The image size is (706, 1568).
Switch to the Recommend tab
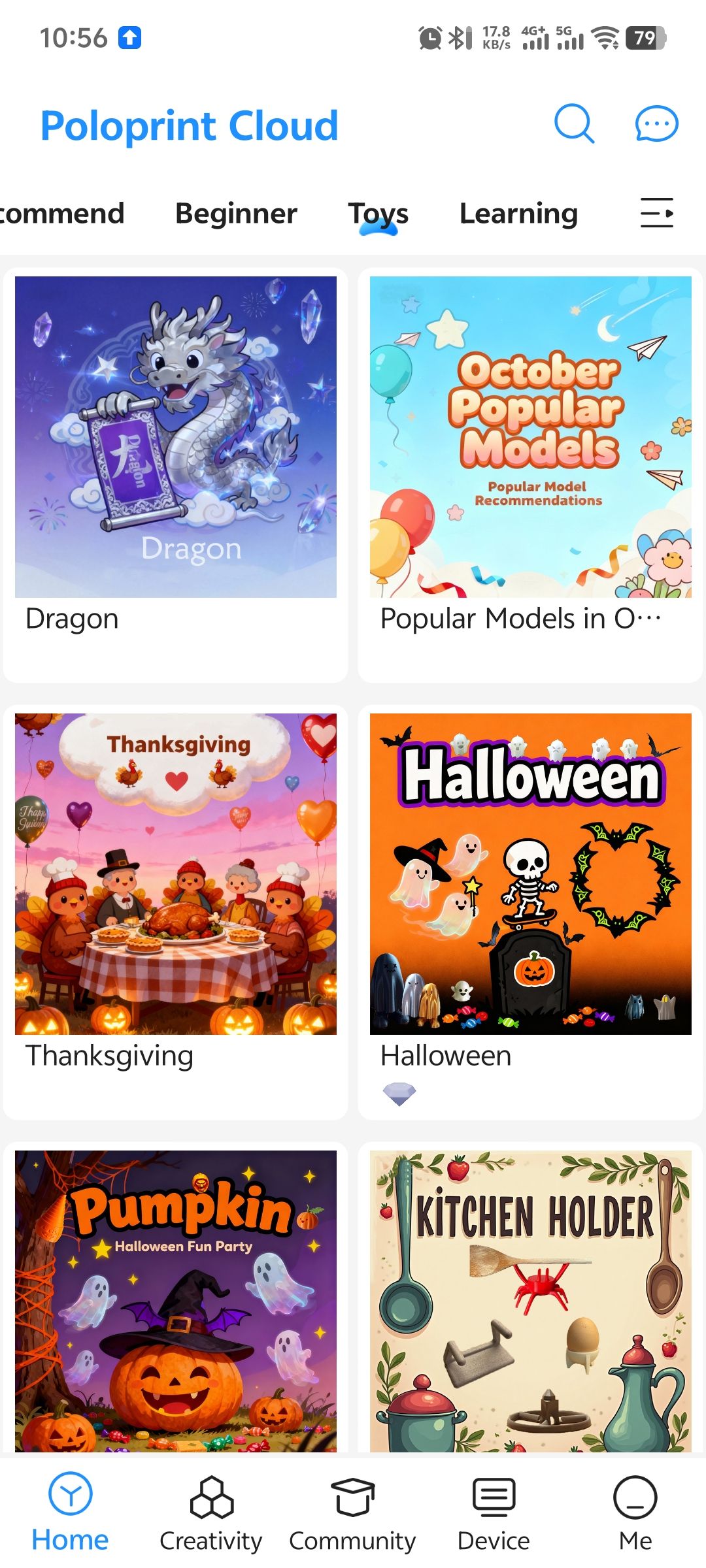pyautogui.click(x=62, y=214)
